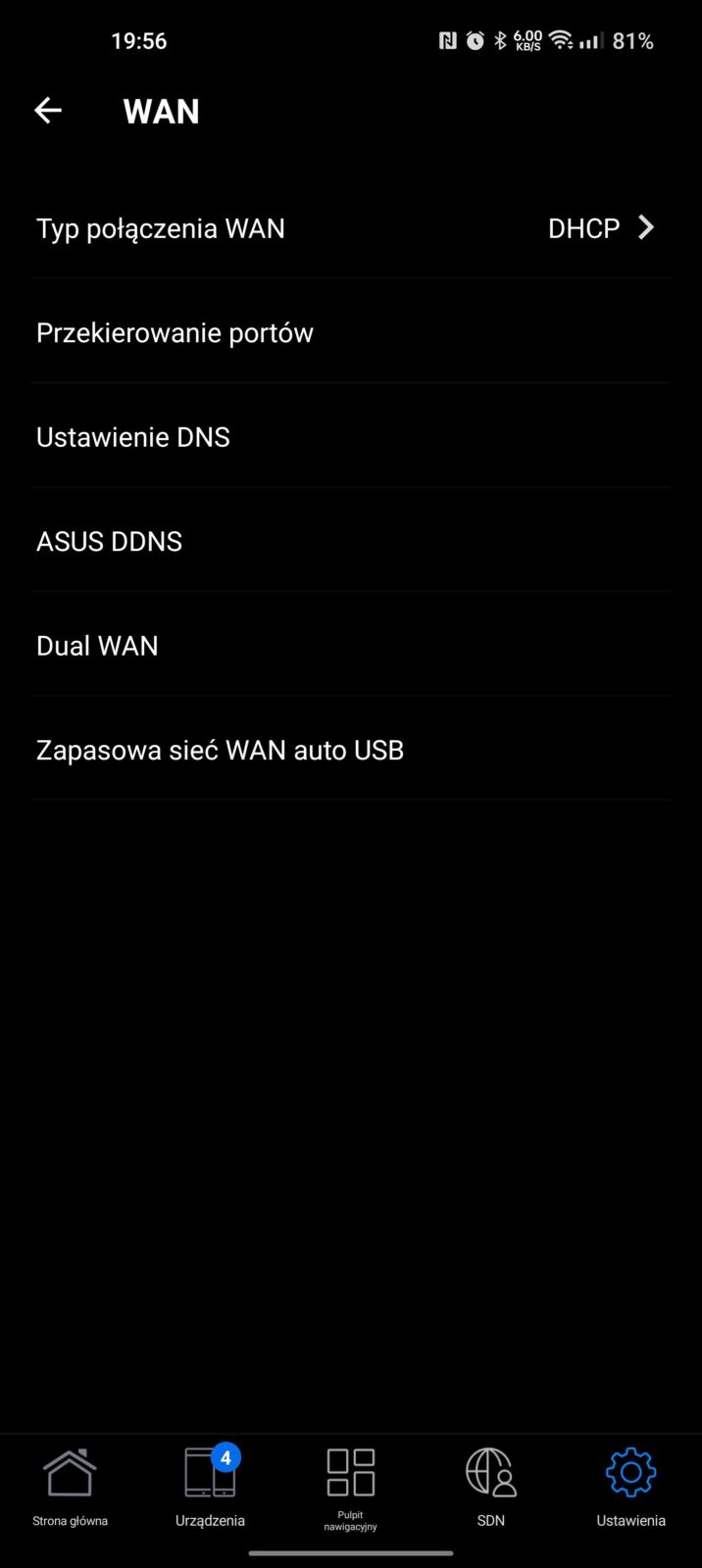The height and width of the screenshot is (1568, 702).
Task: Open the Pulpit nawigacyjny tab
Action: 350,1487
